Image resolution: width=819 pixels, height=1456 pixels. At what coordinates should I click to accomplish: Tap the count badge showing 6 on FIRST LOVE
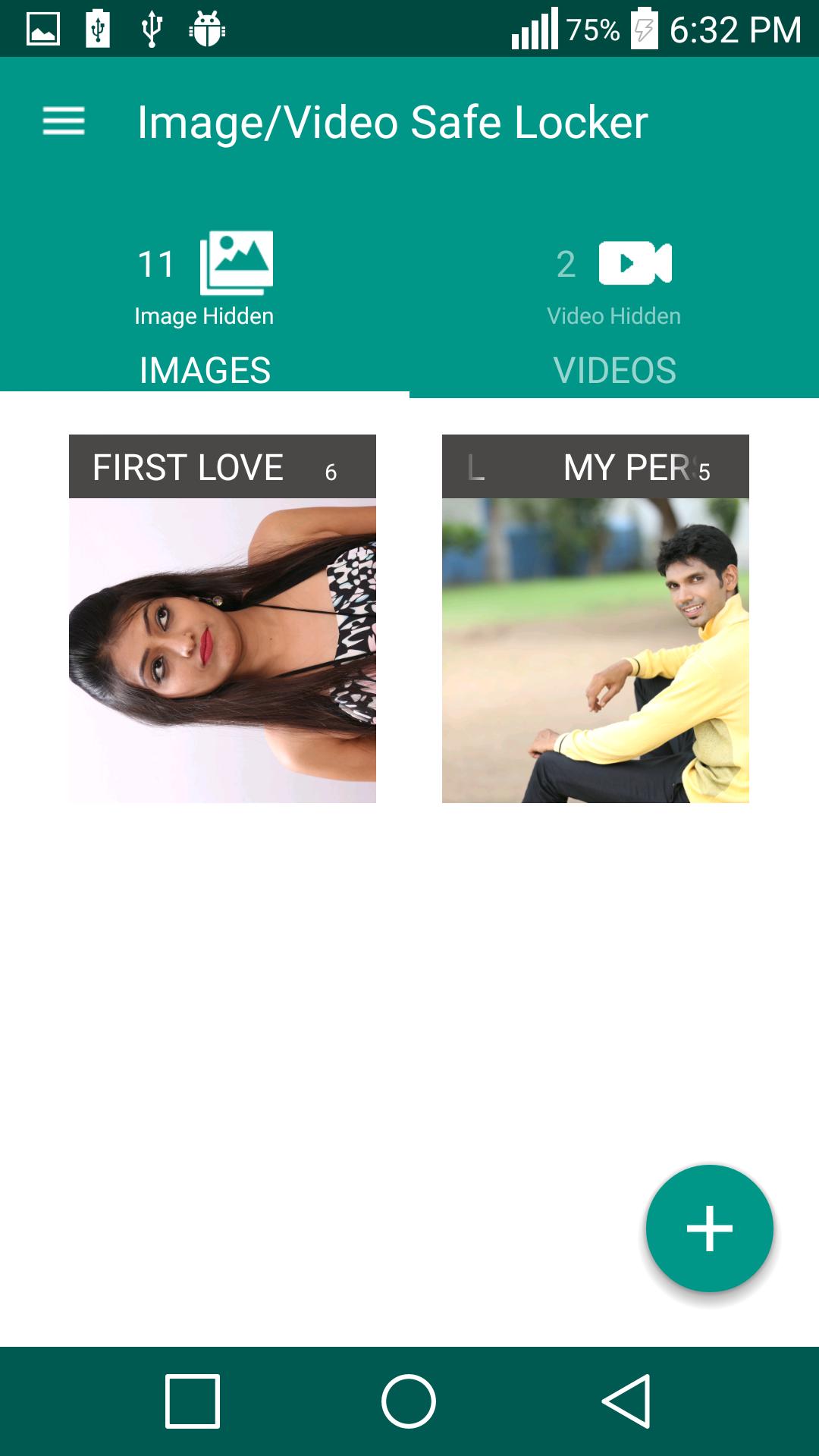click(331, 470)
